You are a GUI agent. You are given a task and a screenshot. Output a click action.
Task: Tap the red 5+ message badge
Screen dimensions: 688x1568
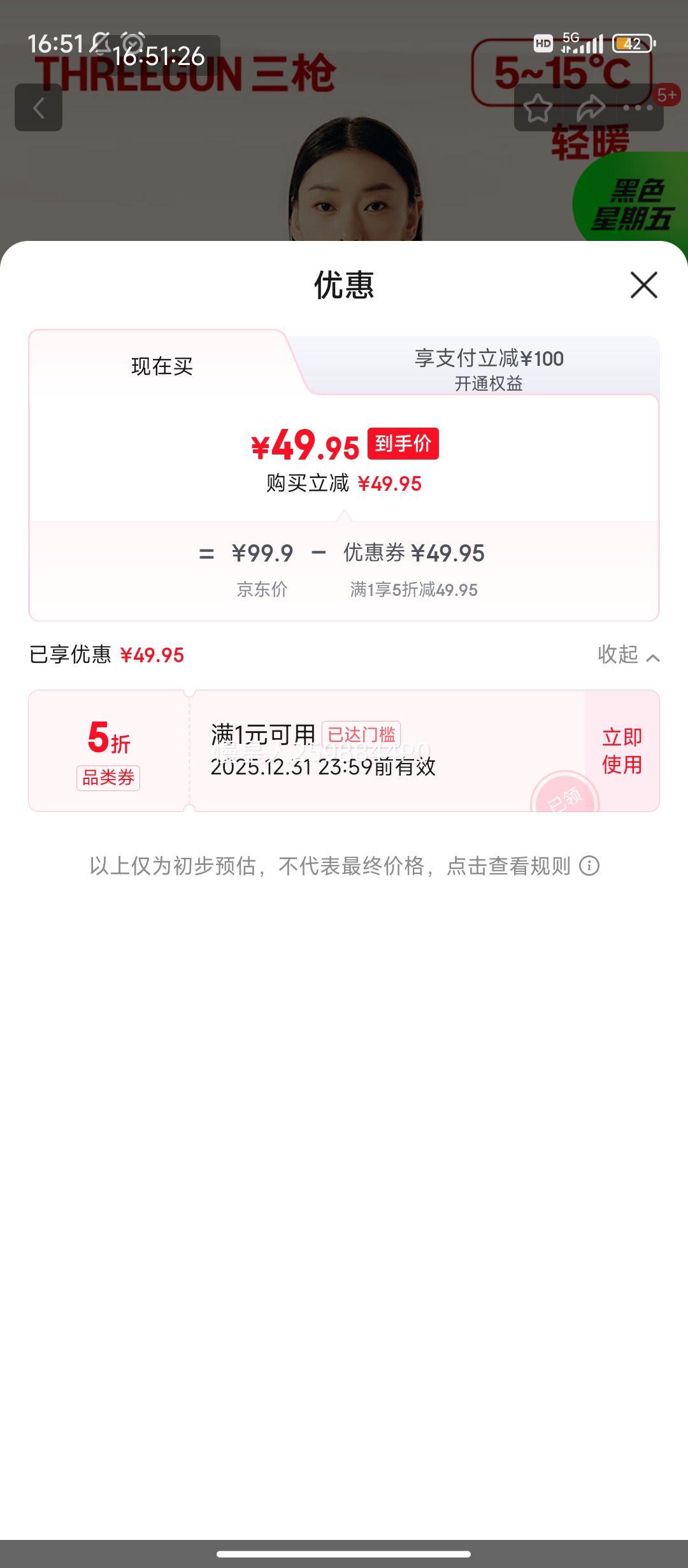tap(667, 93)
